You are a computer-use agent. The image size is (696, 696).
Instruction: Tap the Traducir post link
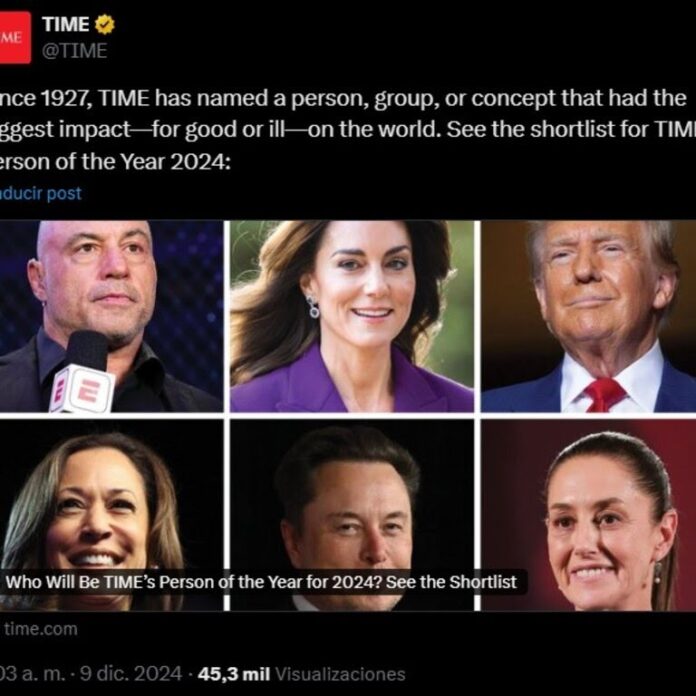tap(40, 193)
